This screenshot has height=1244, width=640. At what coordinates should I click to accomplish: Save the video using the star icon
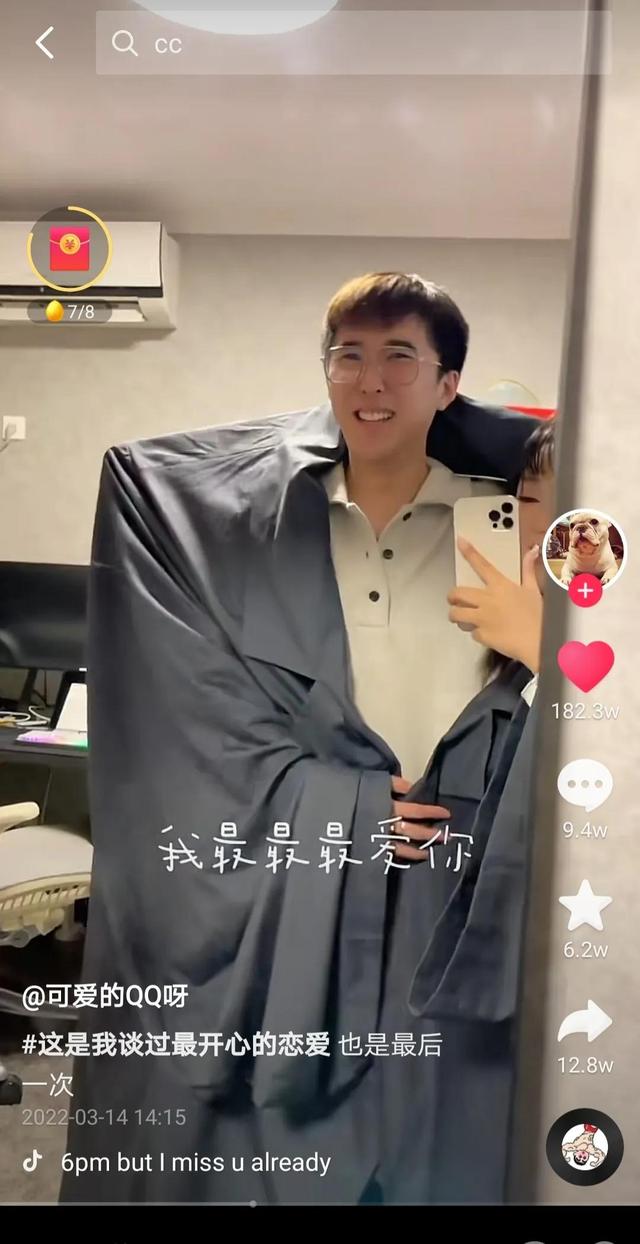point(585,905)
